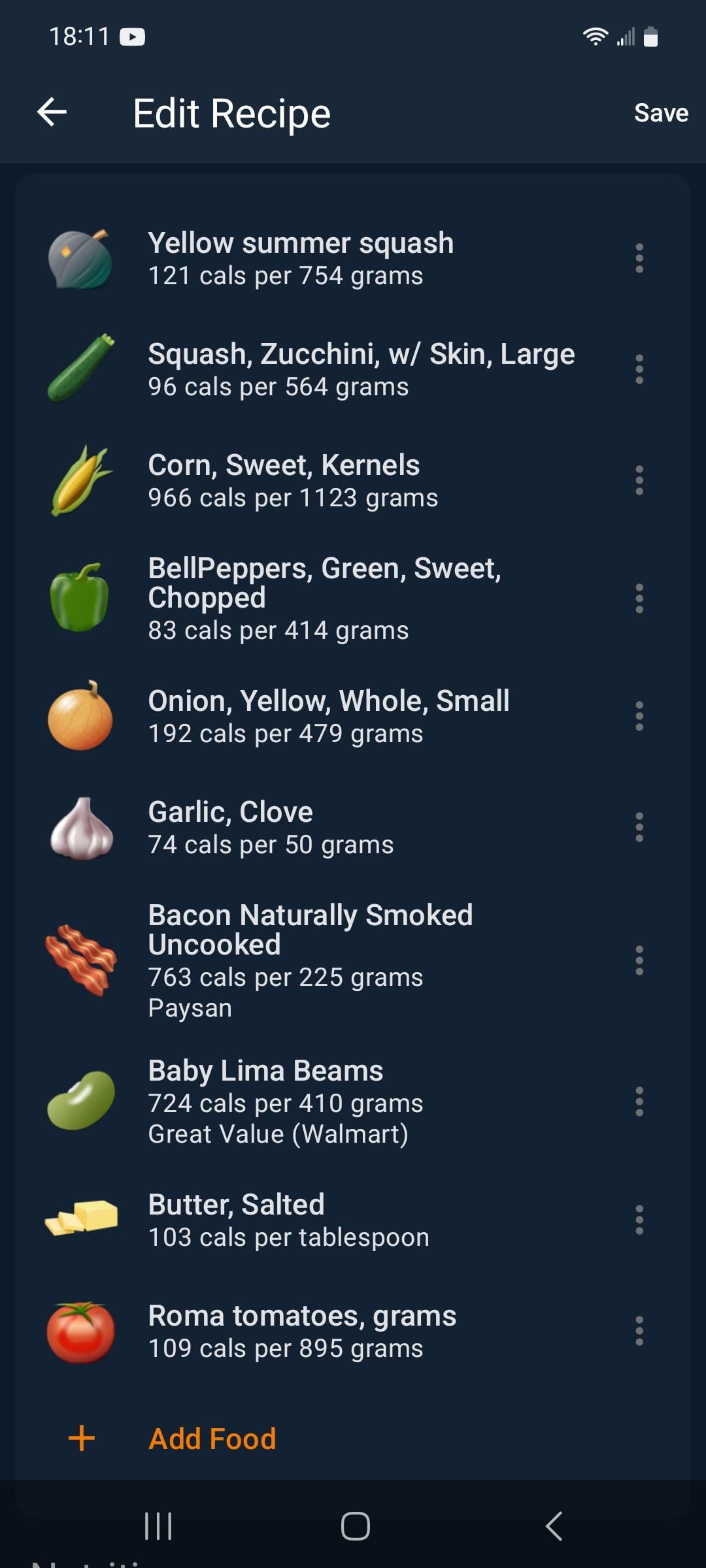The height and width of the screenshot is (1568, 706).
Task: Open the Butter, Salted ingredient
Action: click(288, 1220)
